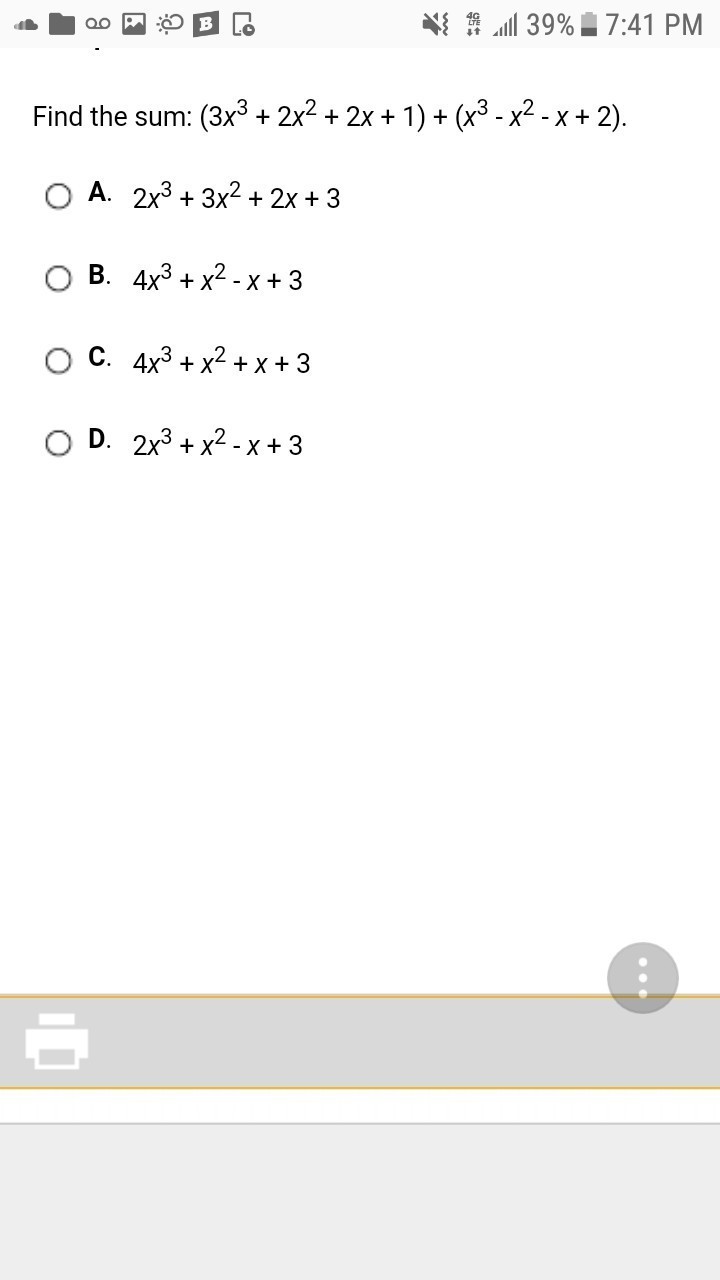The width and height of the screenshot is (720, 1280).
Task: Choose answer B: 4x³ + x² - x + 3
Action: [58, 278]
